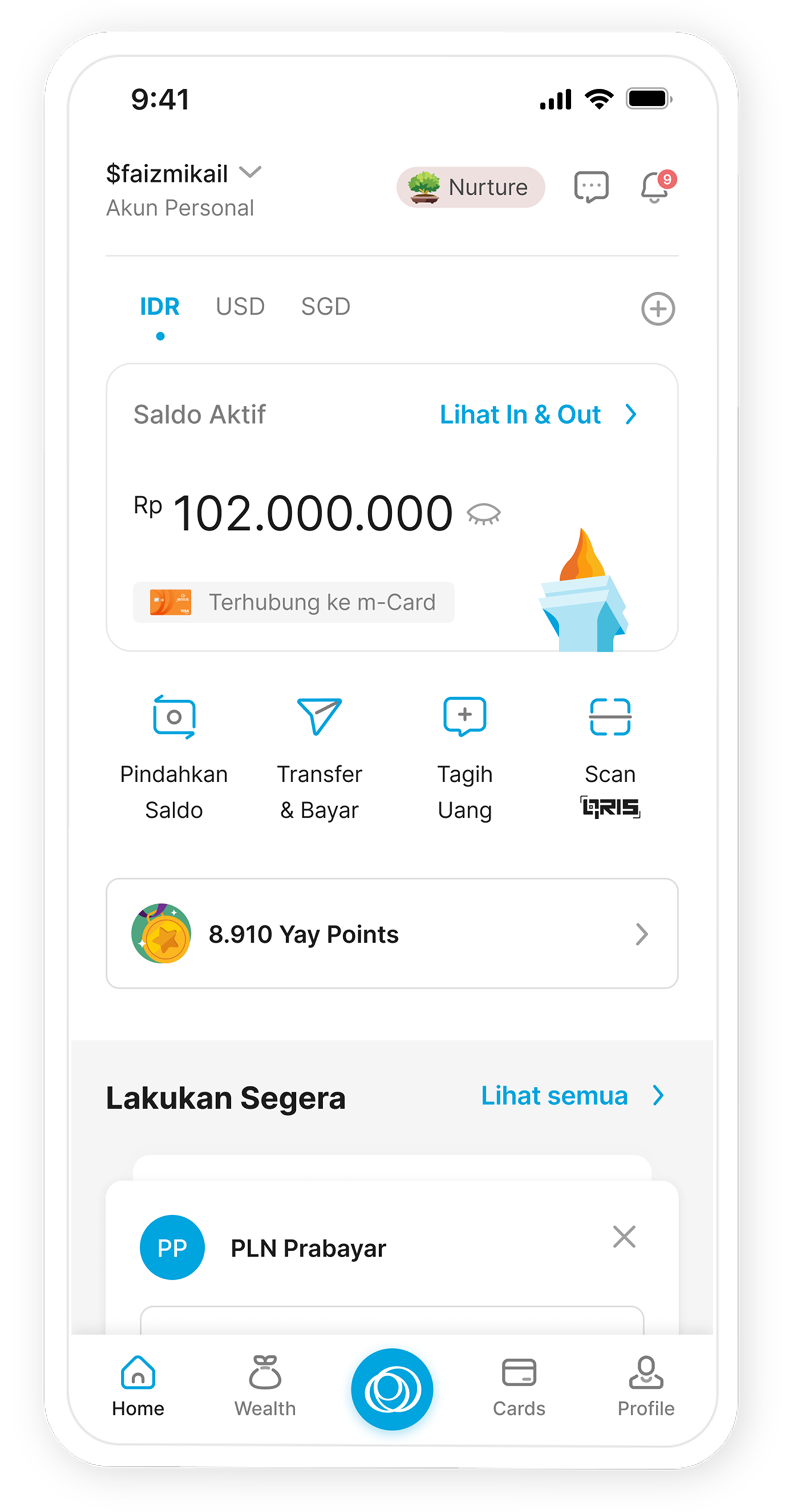Select the IDR currency tab
The width and height of the screenshot is (794, 1512).
tap(160, 307)
